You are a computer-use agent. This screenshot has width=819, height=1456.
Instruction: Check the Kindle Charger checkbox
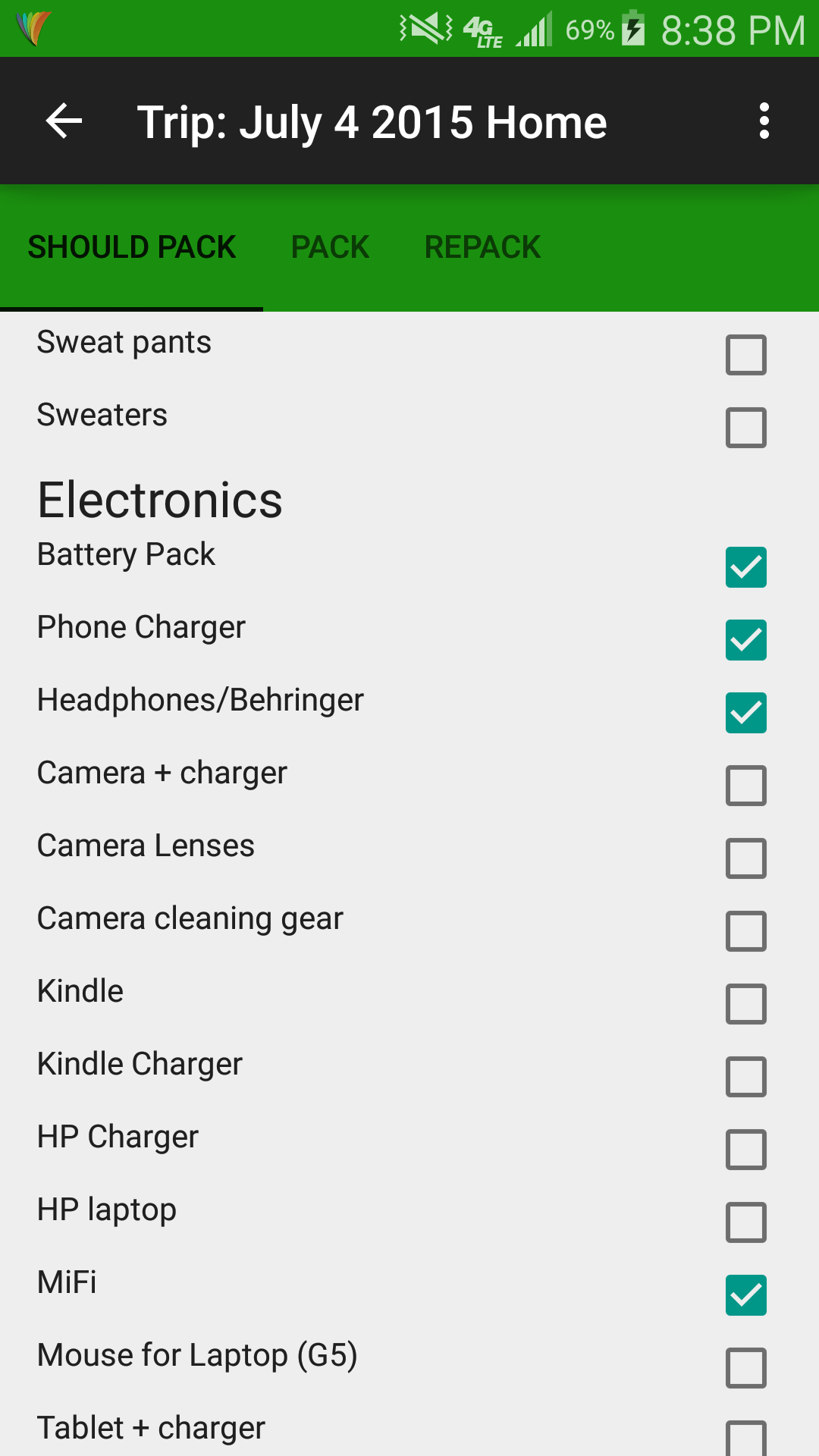[x=745, y=1077]
